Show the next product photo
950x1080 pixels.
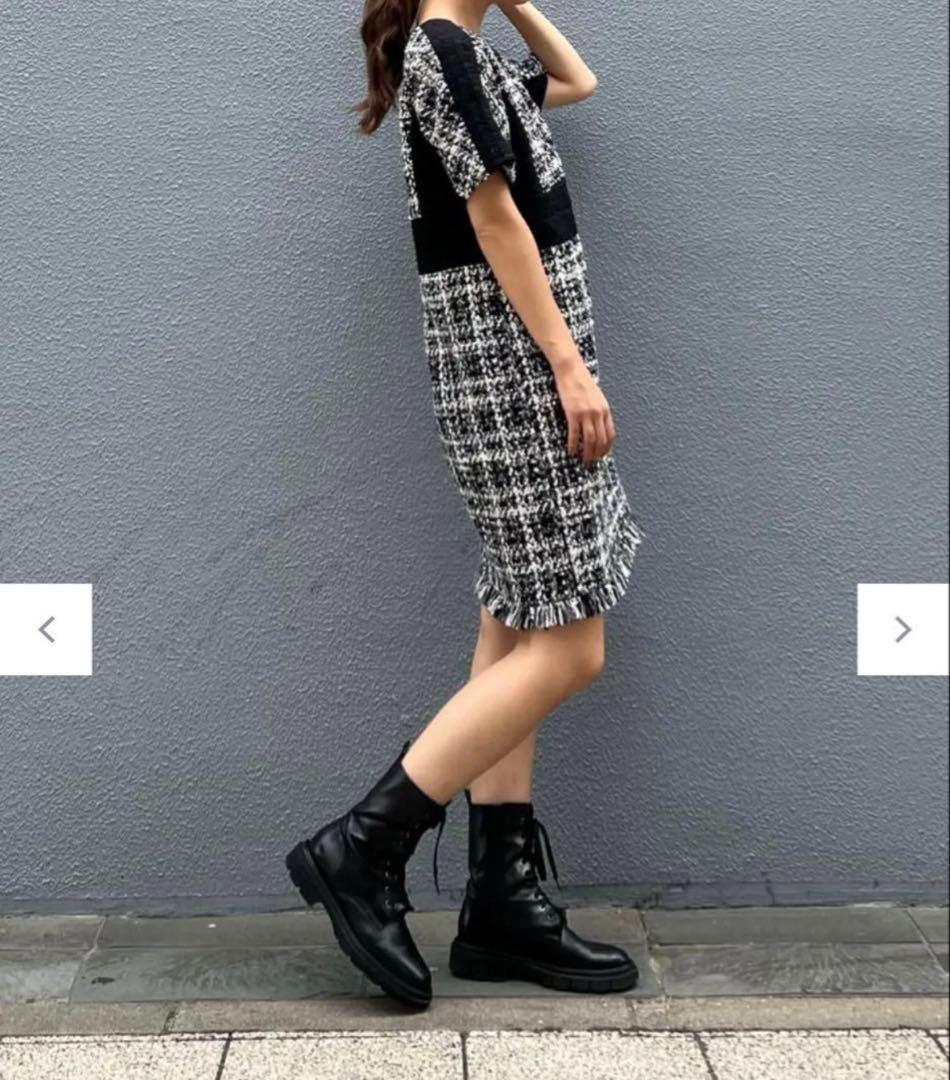coord(903,629)
